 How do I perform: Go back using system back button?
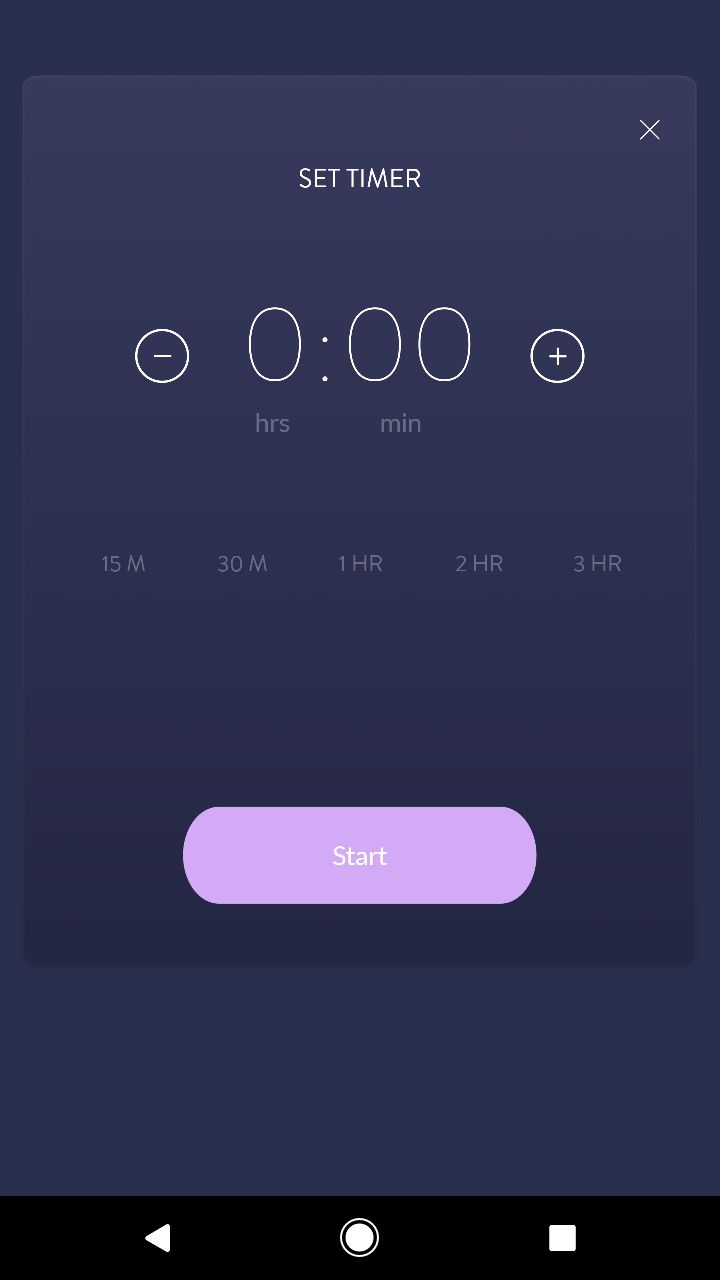[x=157, y=1238]
